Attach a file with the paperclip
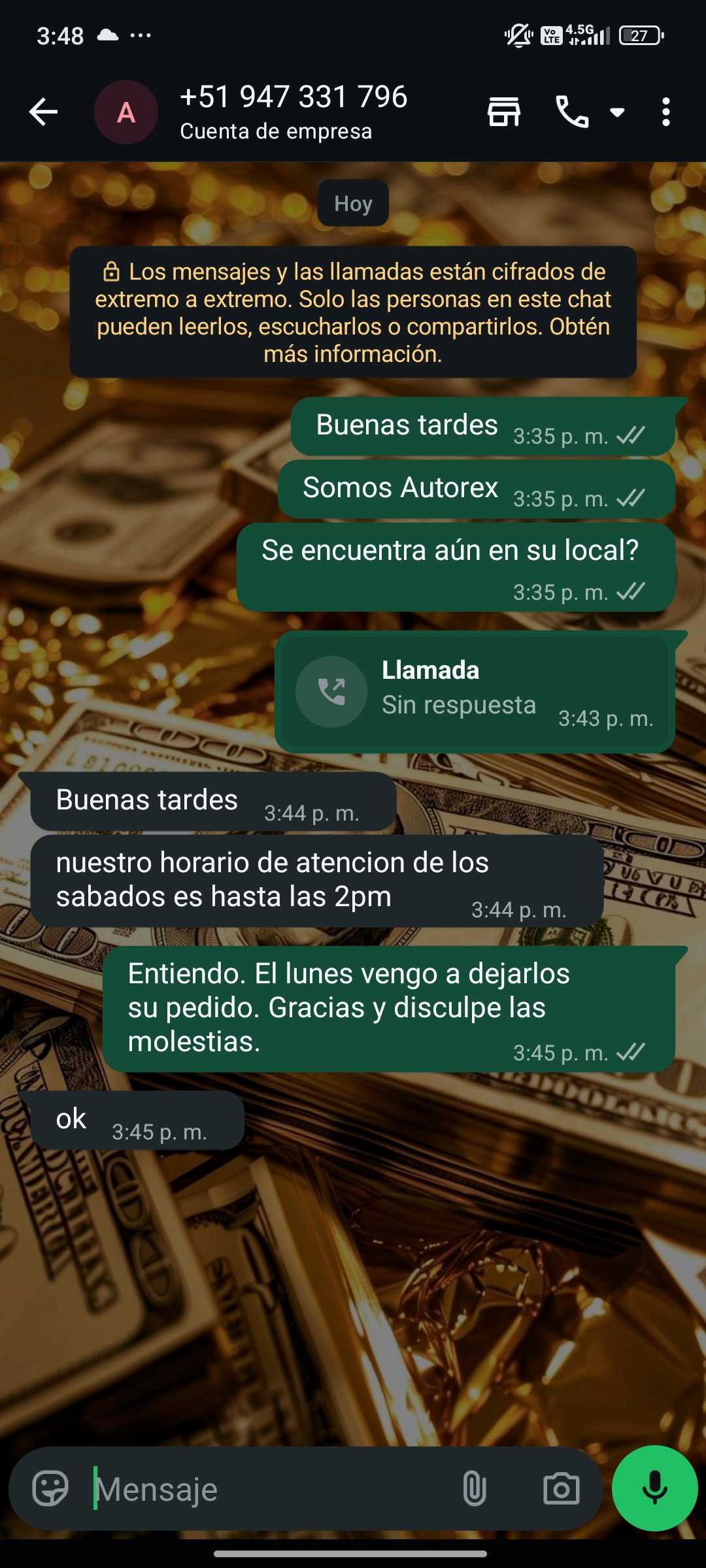 (475, 1488)
